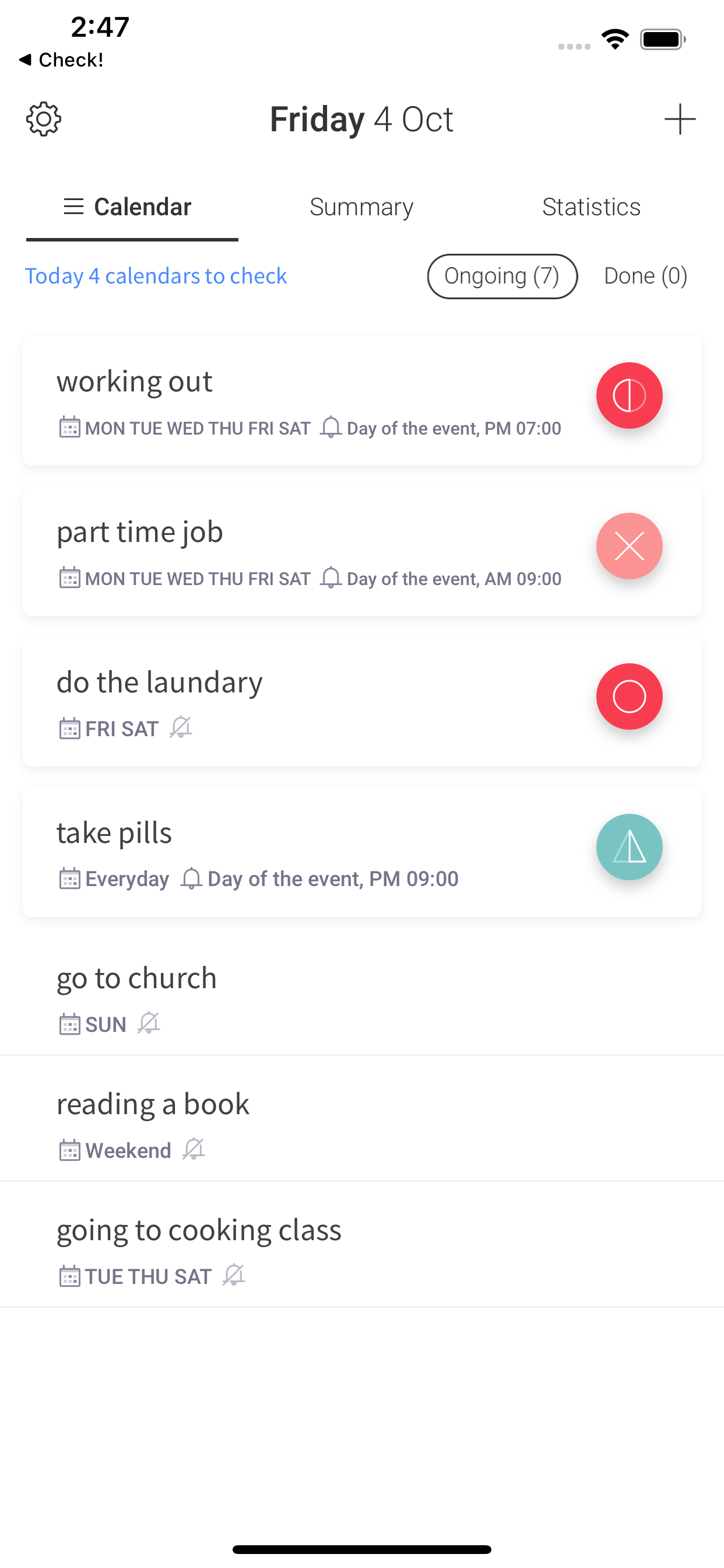Switch to the Summary tab

tap(361, 207)
